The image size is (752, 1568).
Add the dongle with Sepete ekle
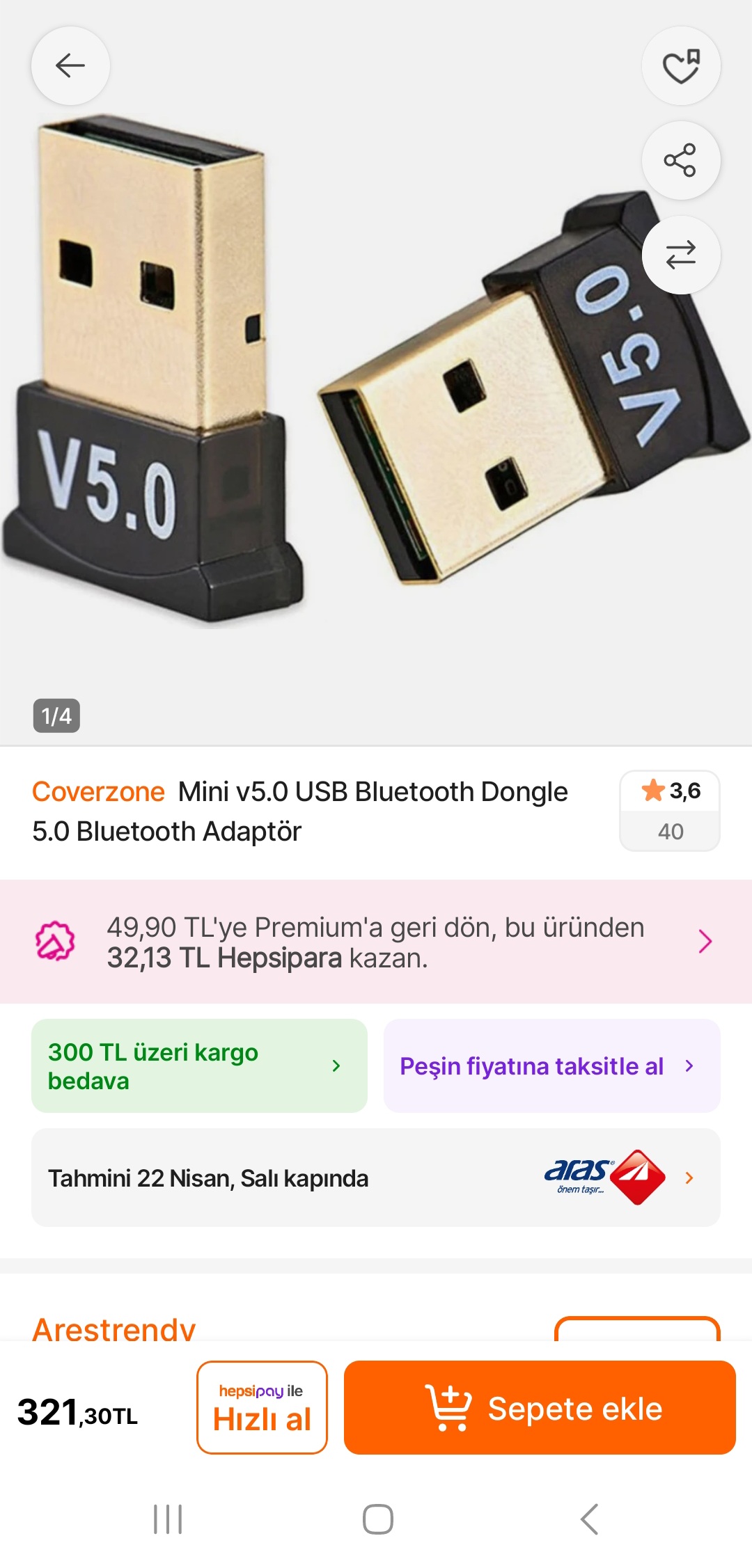[x=540, y=1407]
